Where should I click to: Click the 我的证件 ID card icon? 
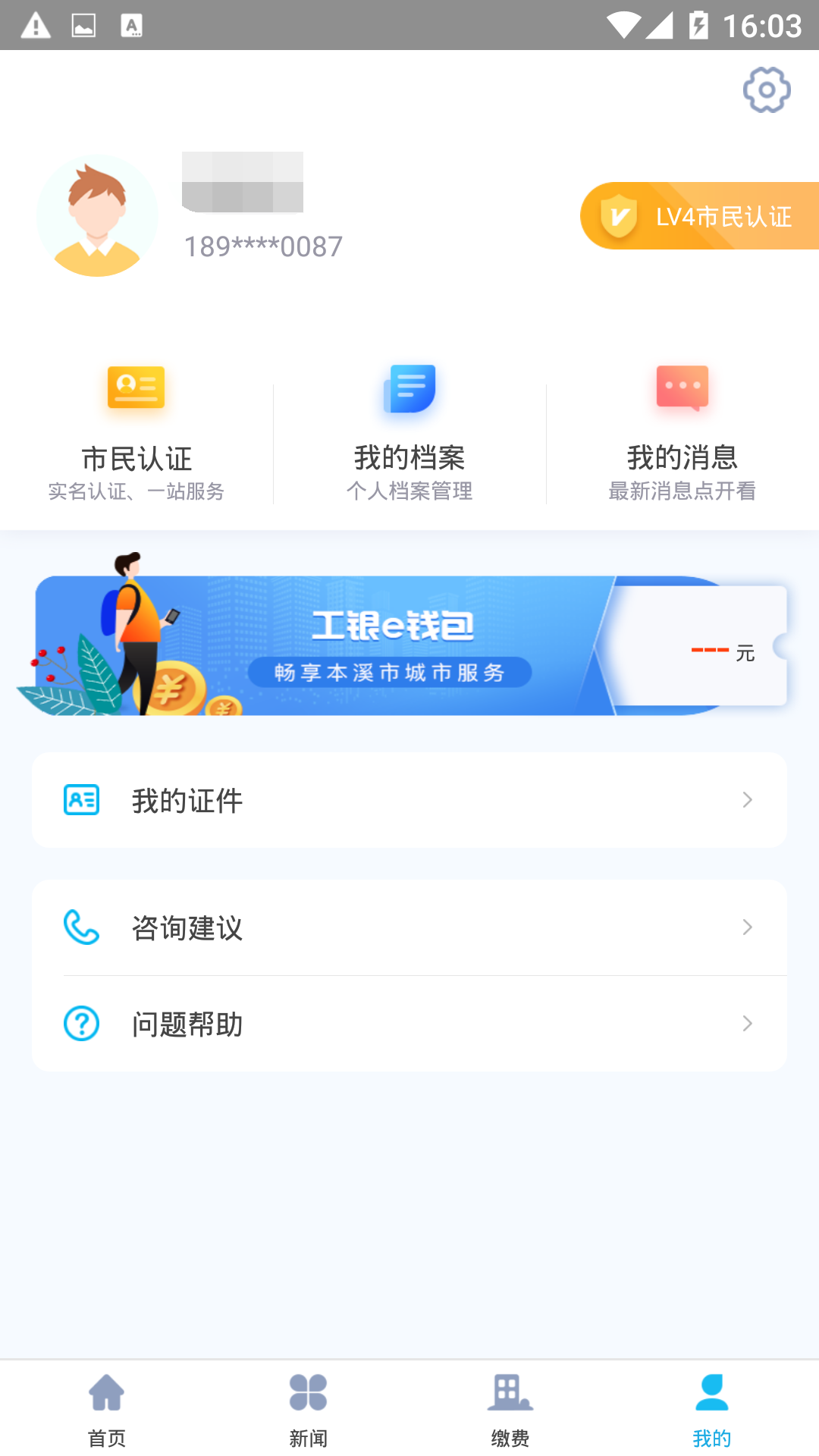(81, 799)
